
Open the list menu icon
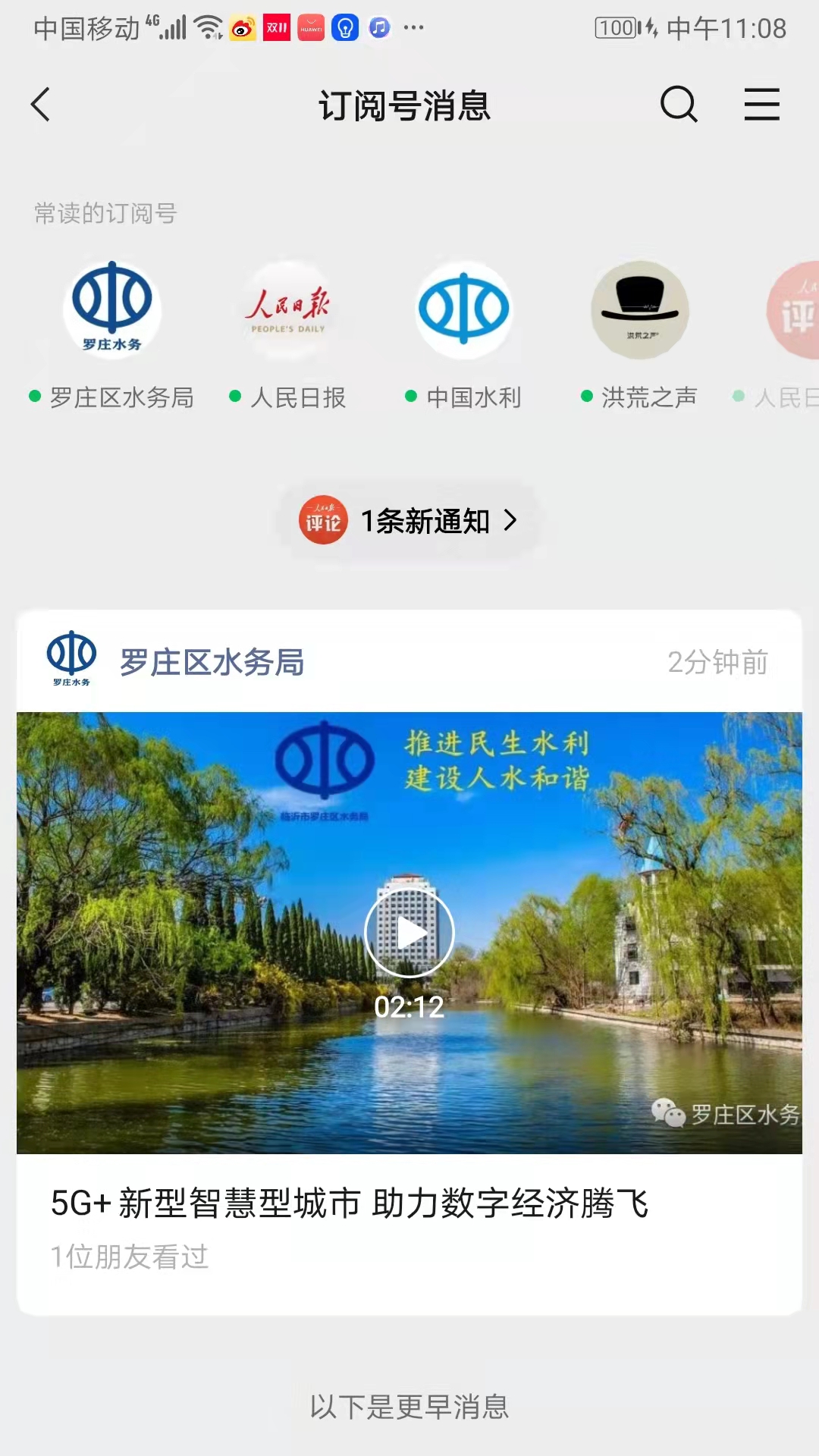[761, 105]
